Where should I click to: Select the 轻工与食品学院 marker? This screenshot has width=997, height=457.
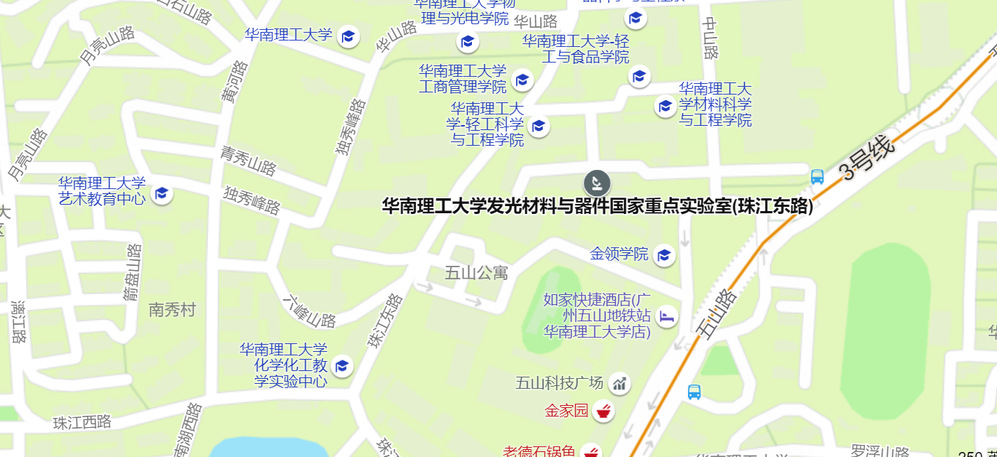pyautogui.click(x=640, y=76)
